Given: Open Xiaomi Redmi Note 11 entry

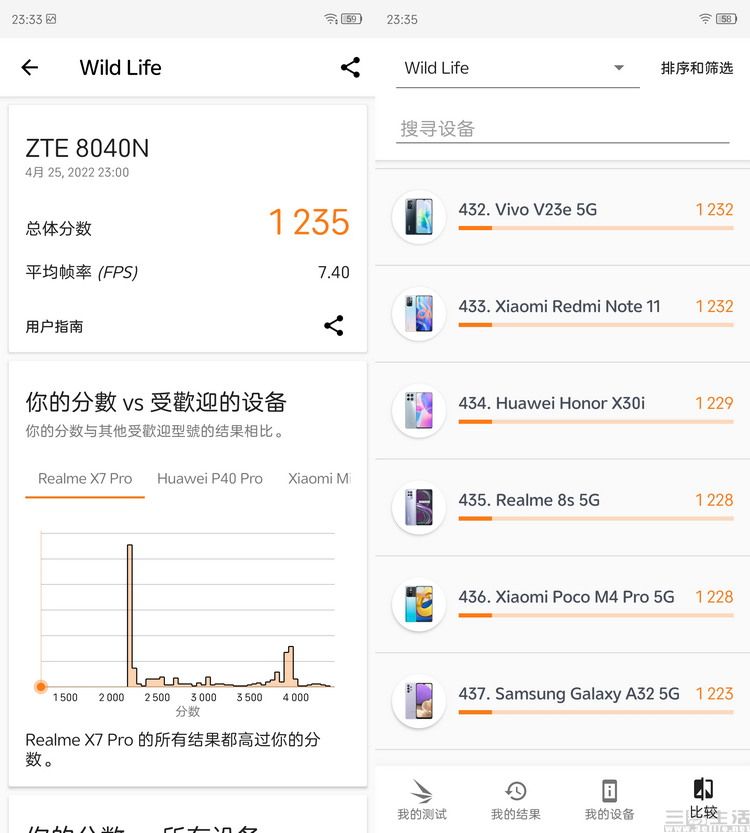Looking at the screenshot, I should [562, 313].
